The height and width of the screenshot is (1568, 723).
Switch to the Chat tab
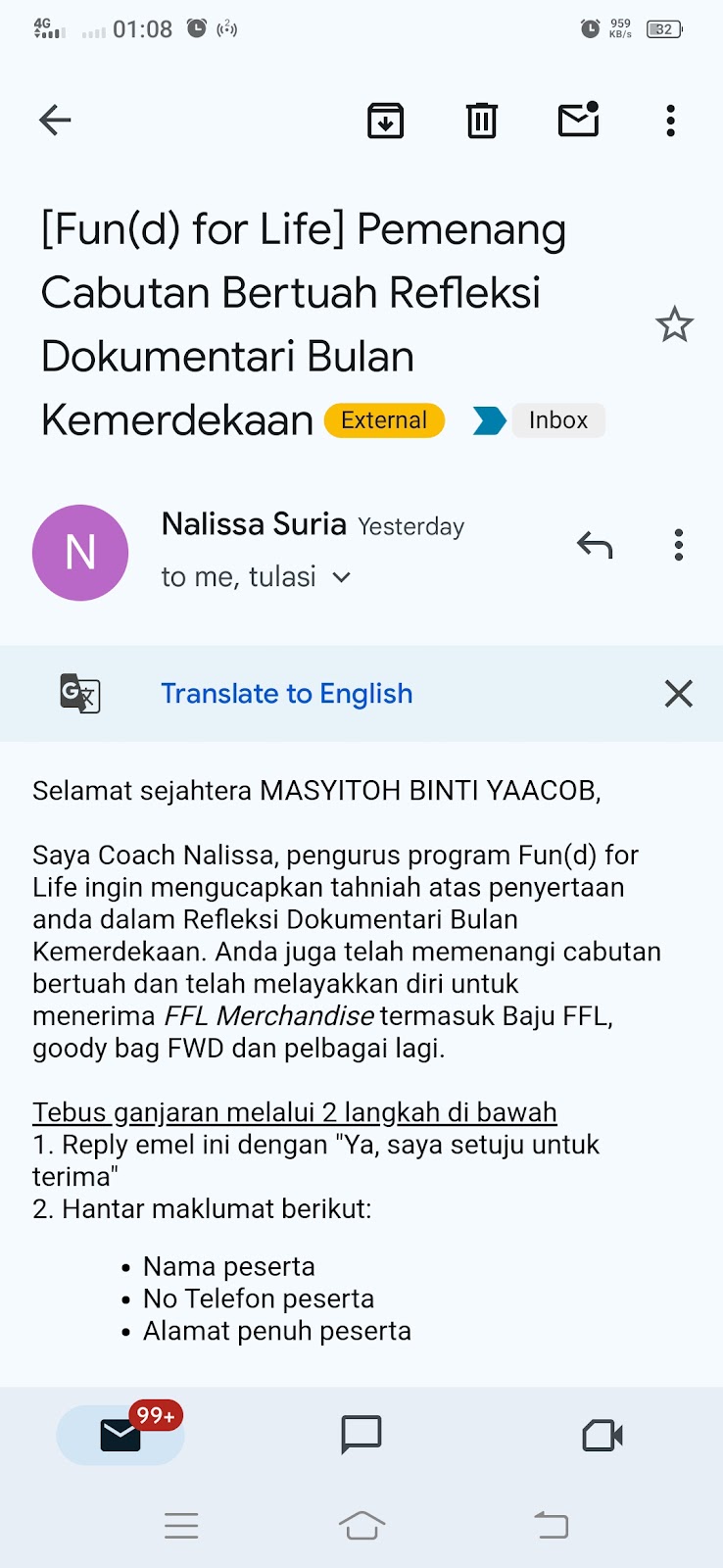click(361, 1436)
